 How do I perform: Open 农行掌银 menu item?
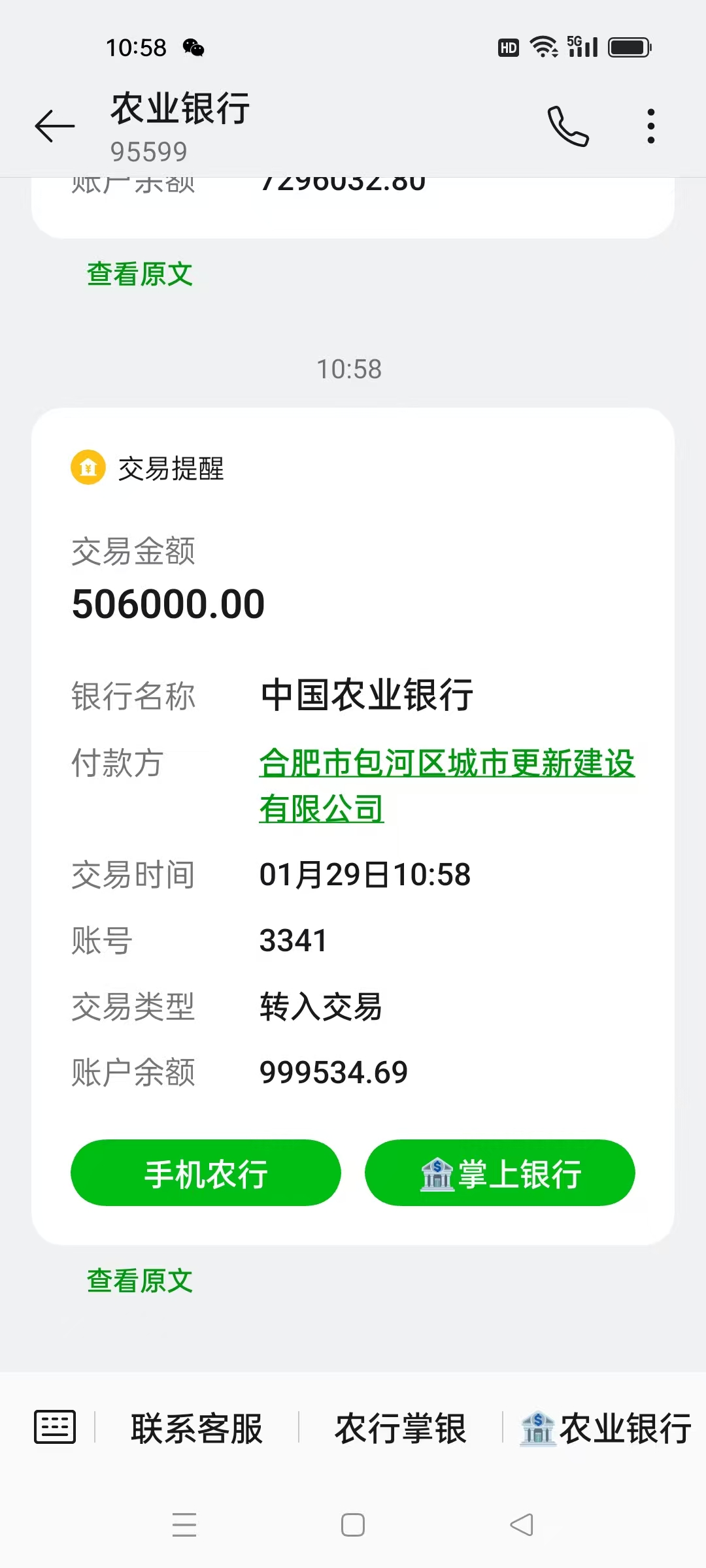click(400, 1428)
